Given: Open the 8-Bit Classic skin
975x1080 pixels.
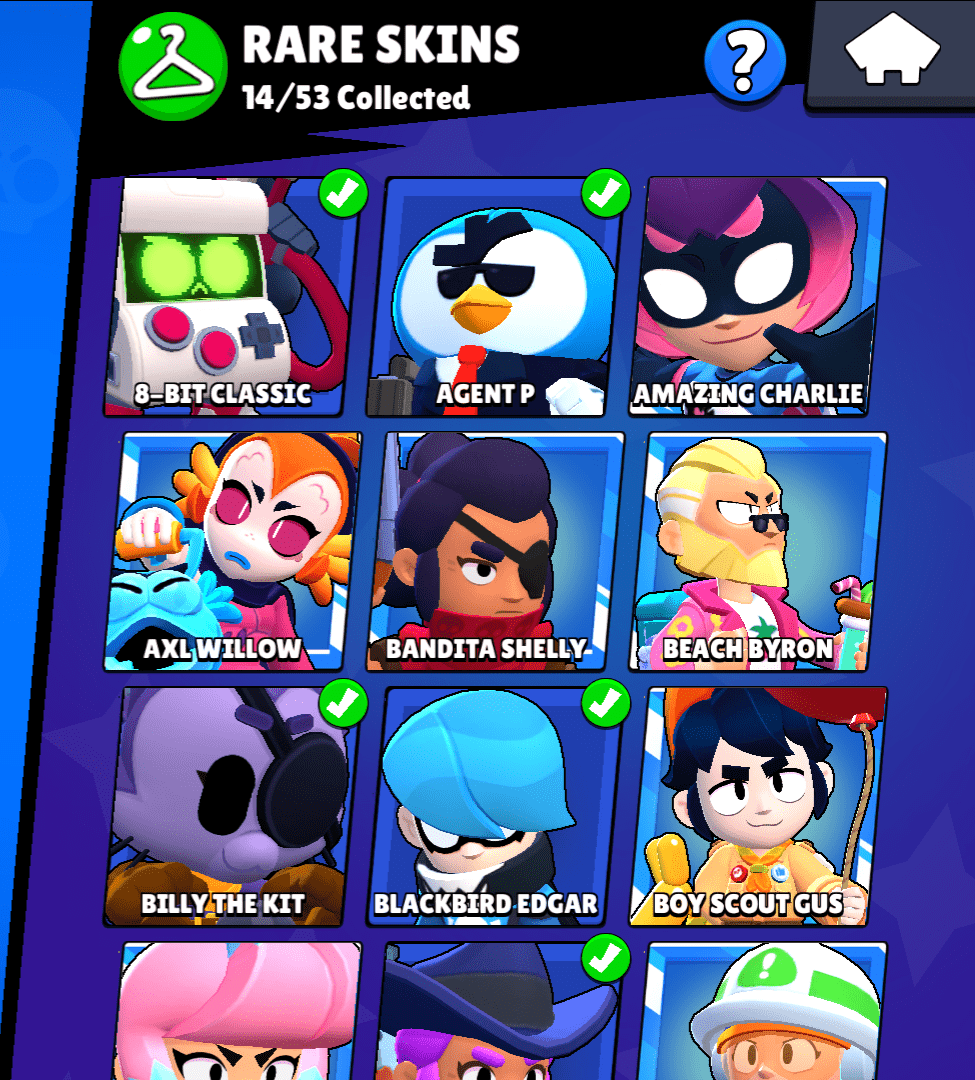Looking at the screenshot, I should tap(229, 298).
